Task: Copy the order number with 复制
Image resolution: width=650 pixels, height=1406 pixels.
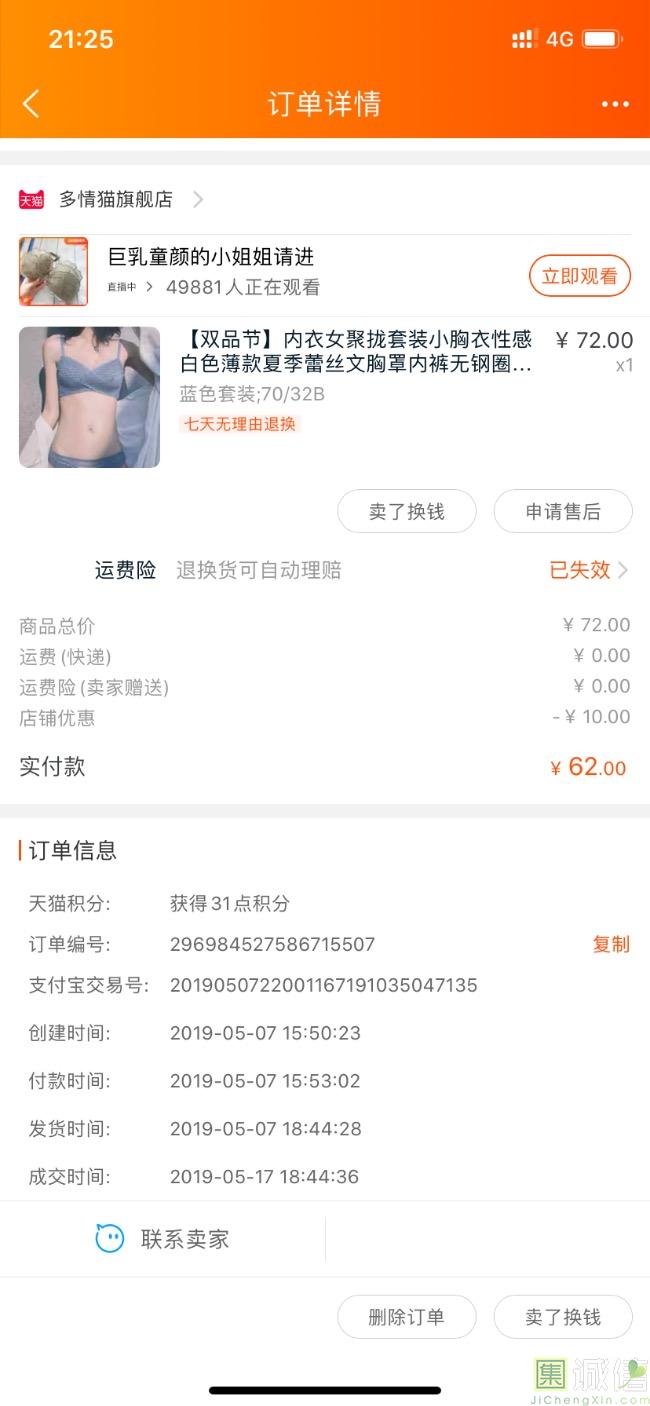Action: (610, 944)
